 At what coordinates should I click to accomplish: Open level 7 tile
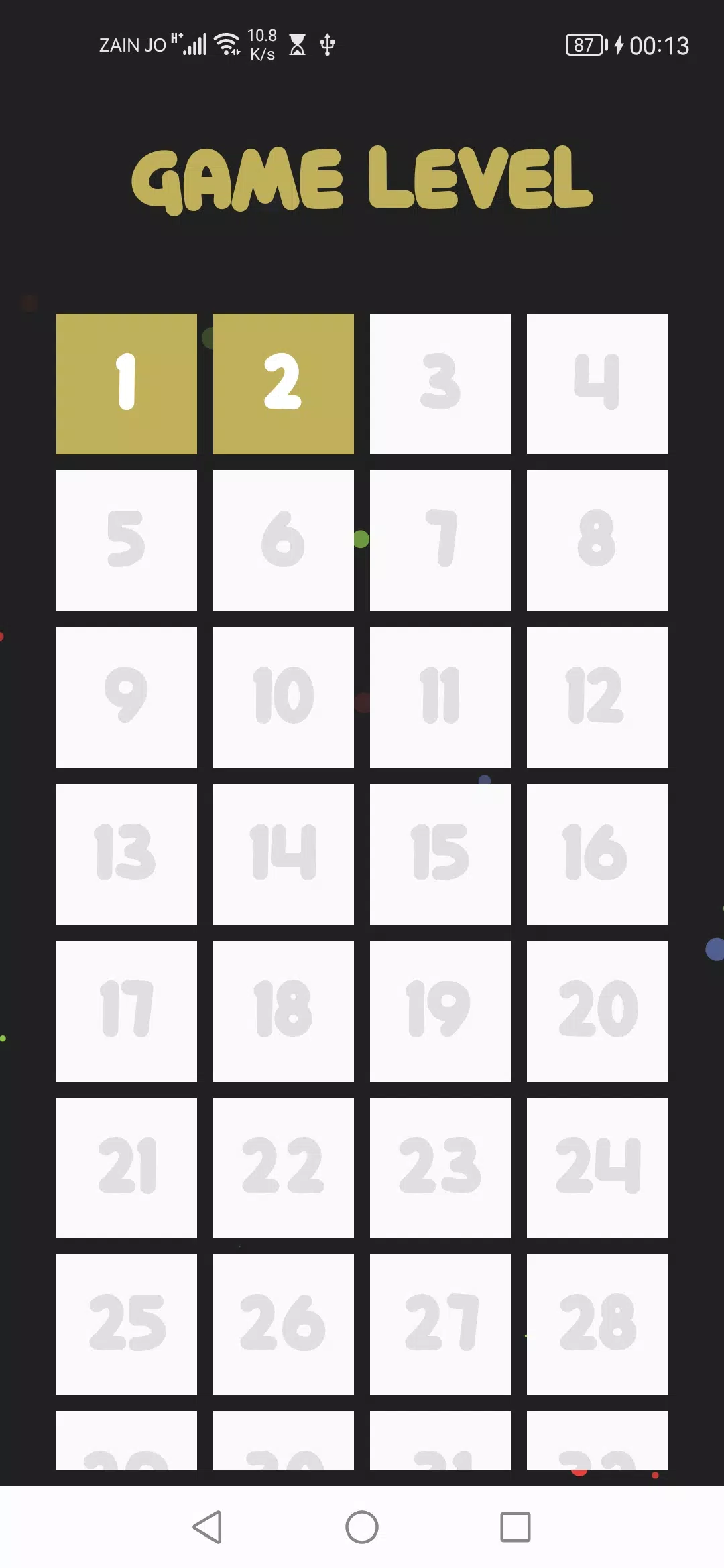point(440,541)
